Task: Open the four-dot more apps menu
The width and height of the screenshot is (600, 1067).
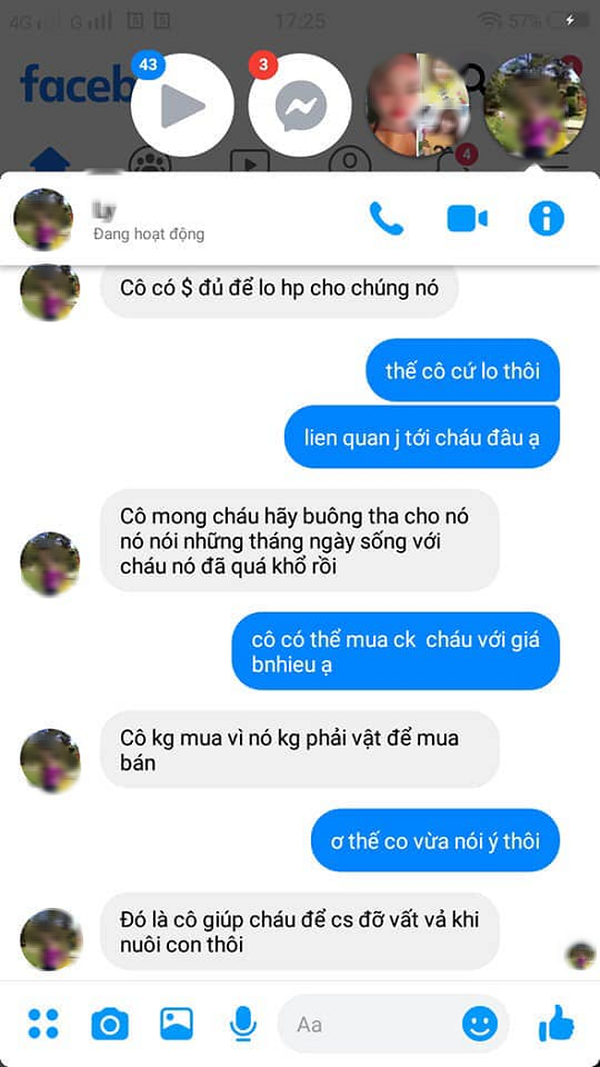Action: point(43,1023)
